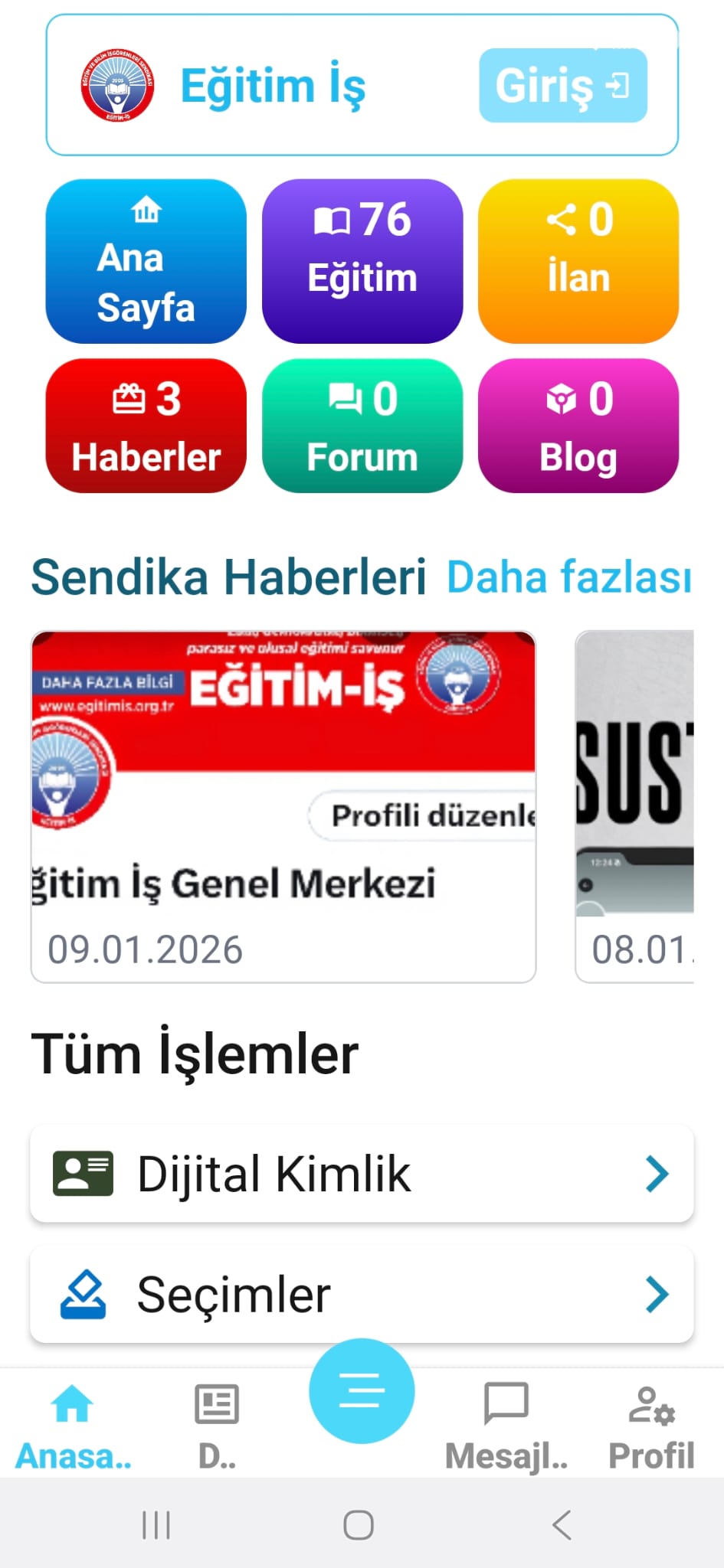Go to the Forum tile

click(x=362, y=426)
